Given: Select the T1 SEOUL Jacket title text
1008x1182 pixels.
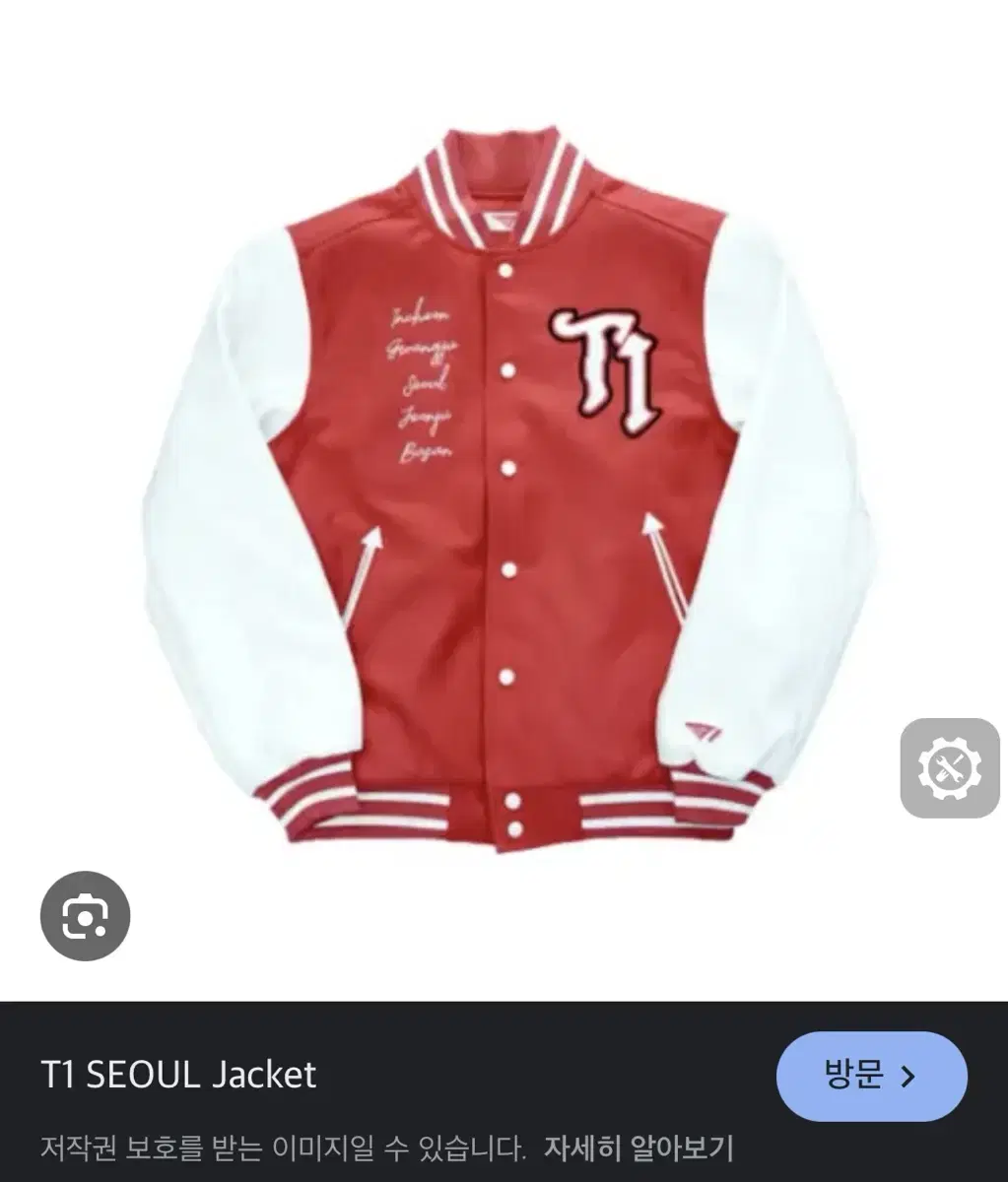Looking at the screenshot, I should [179, 1077].
